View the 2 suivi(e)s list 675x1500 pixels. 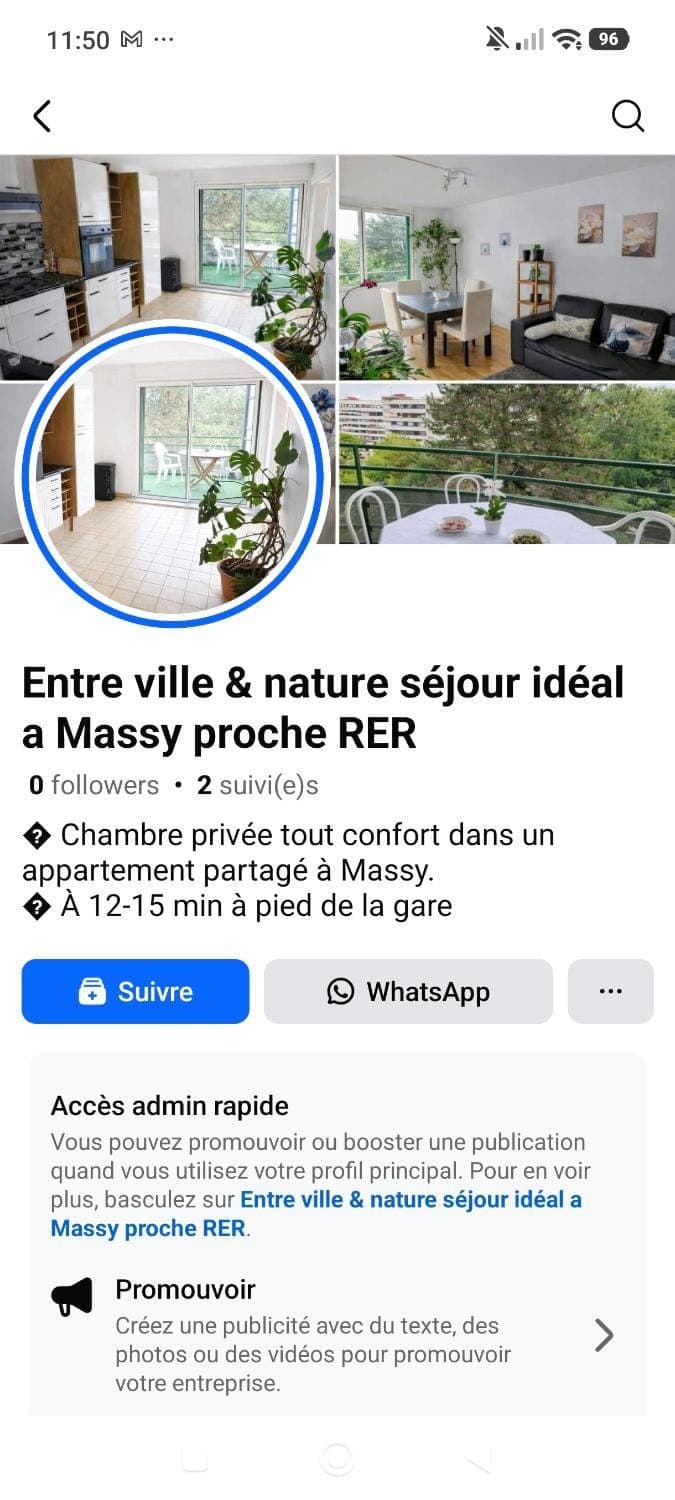point(257,785)
